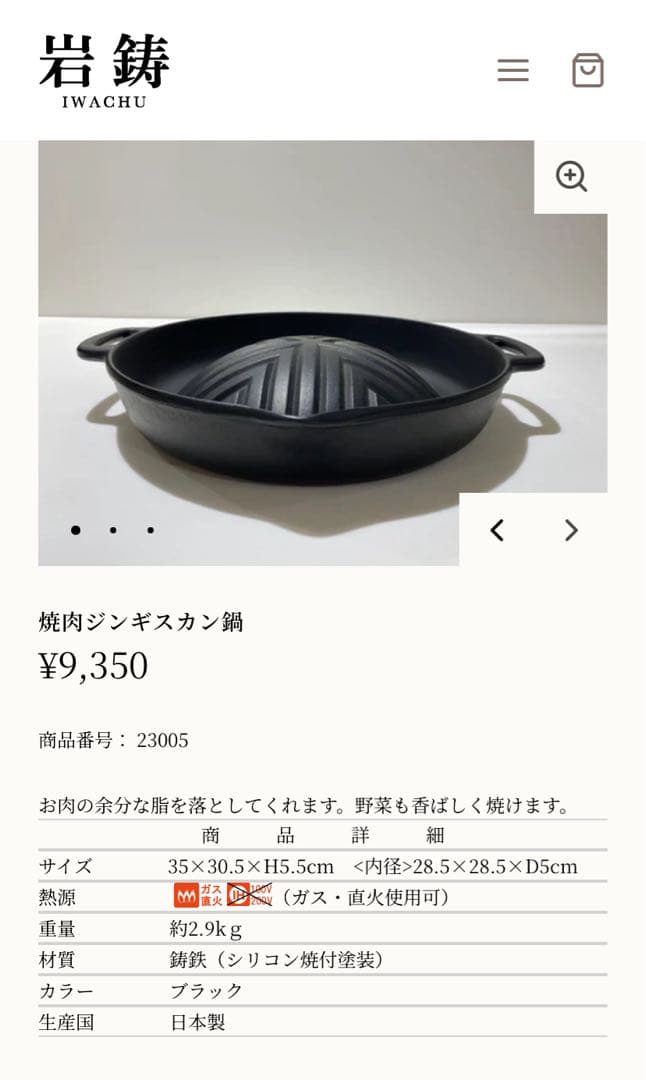Jump to the third product photo dot
This screenshot has width=646, height=1080.
click(x=150, y=530)
